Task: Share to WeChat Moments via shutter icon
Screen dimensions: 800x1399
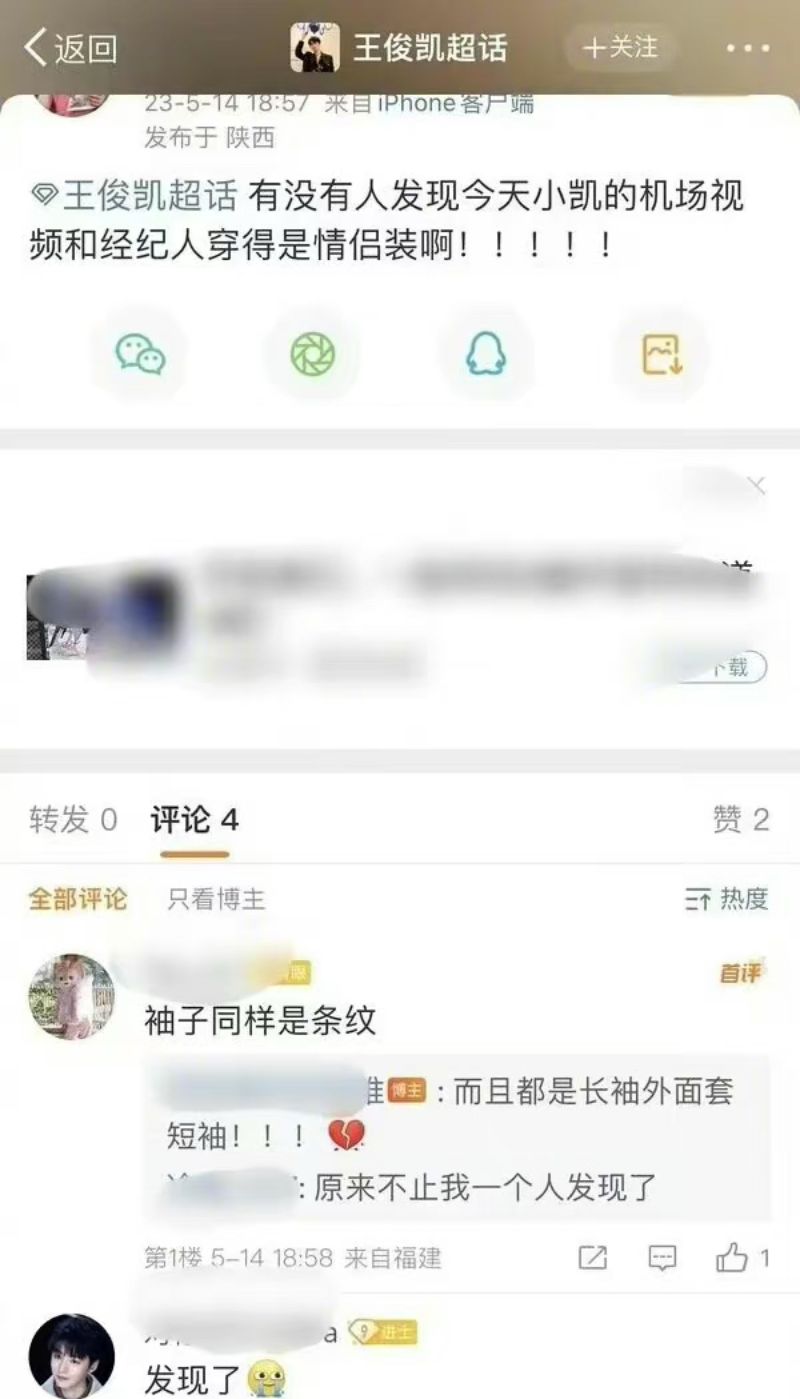Action: [x=312, y=355]
